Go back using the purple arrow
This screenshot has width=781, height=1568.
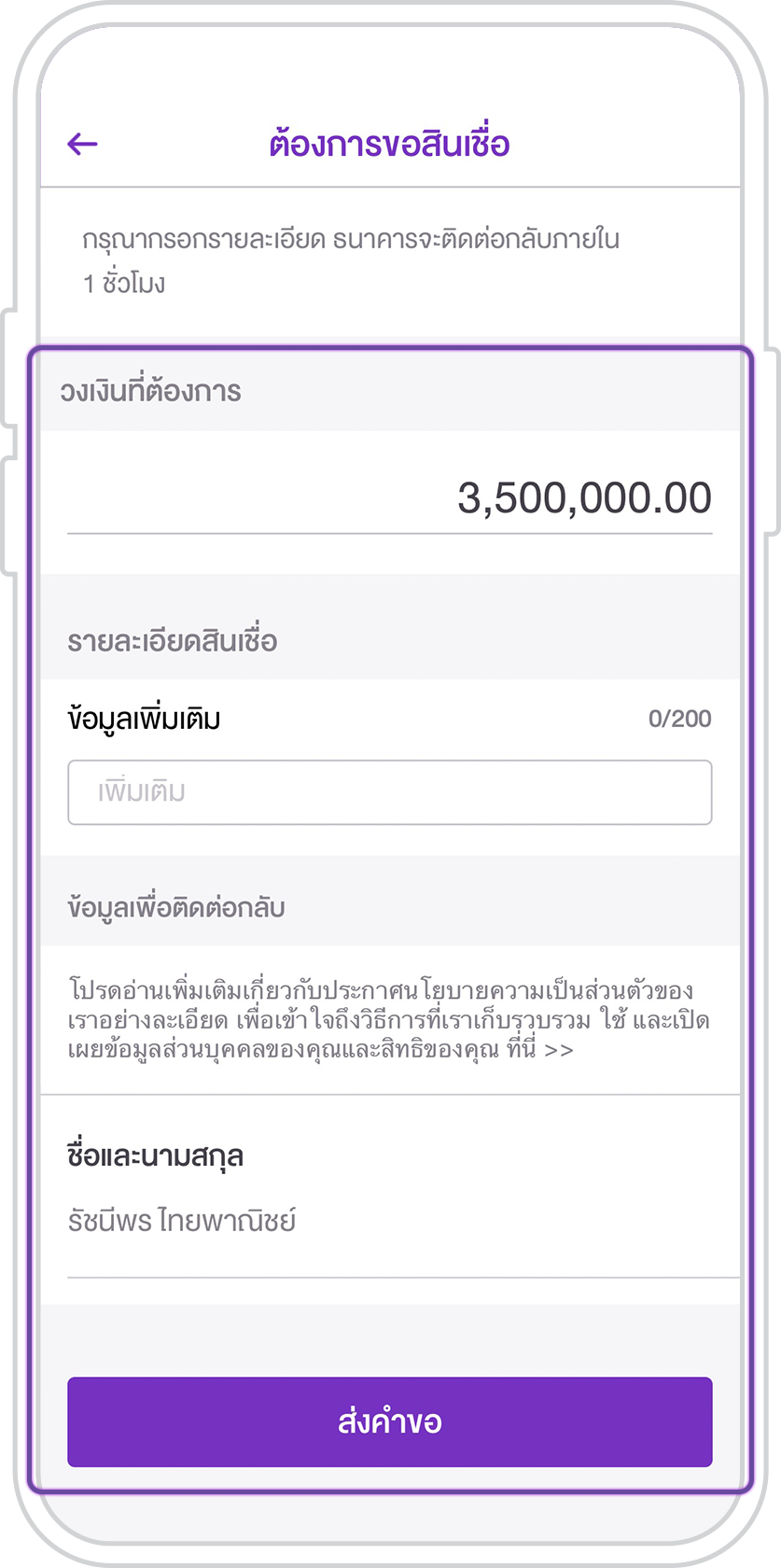[x=83, y=144]
